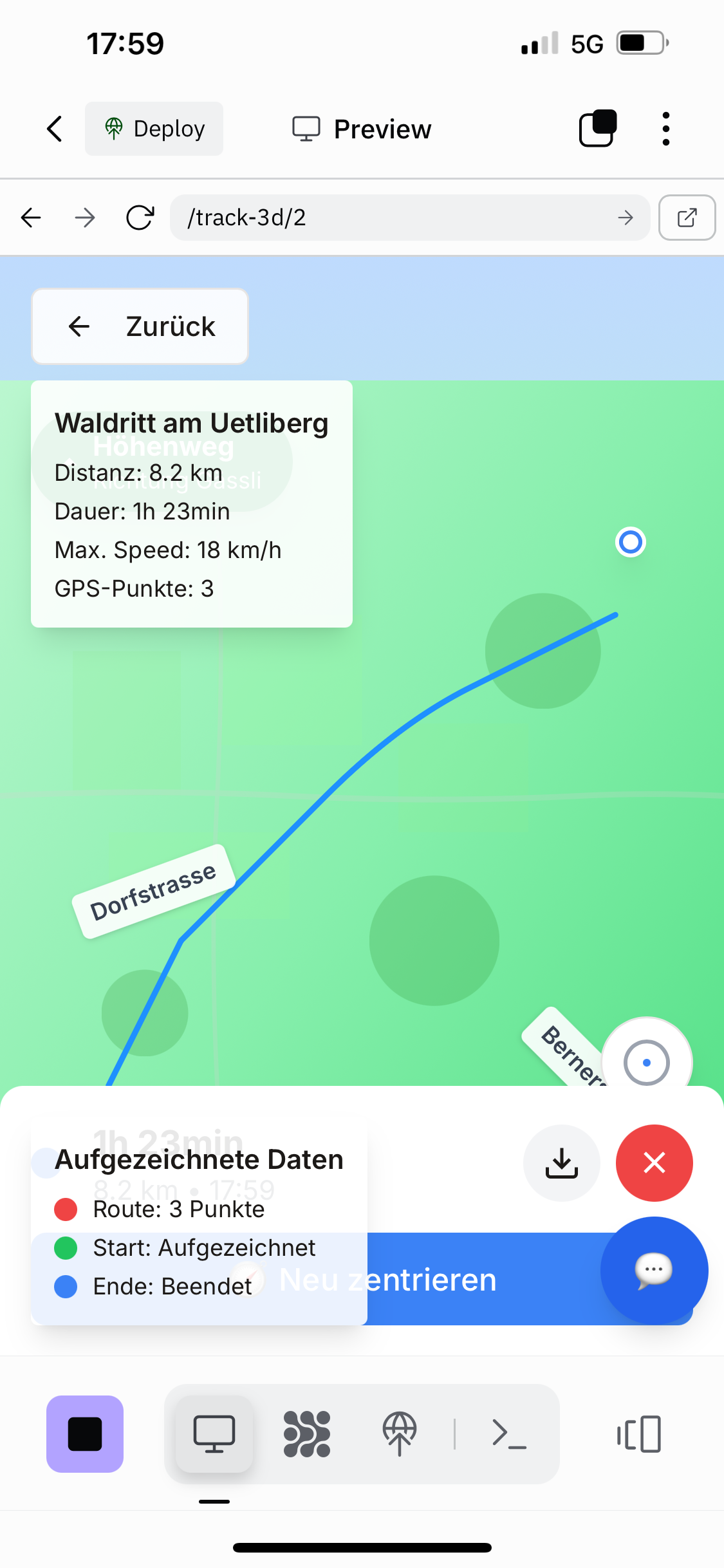Navigate forward in the preview browser

coord(84,218)
